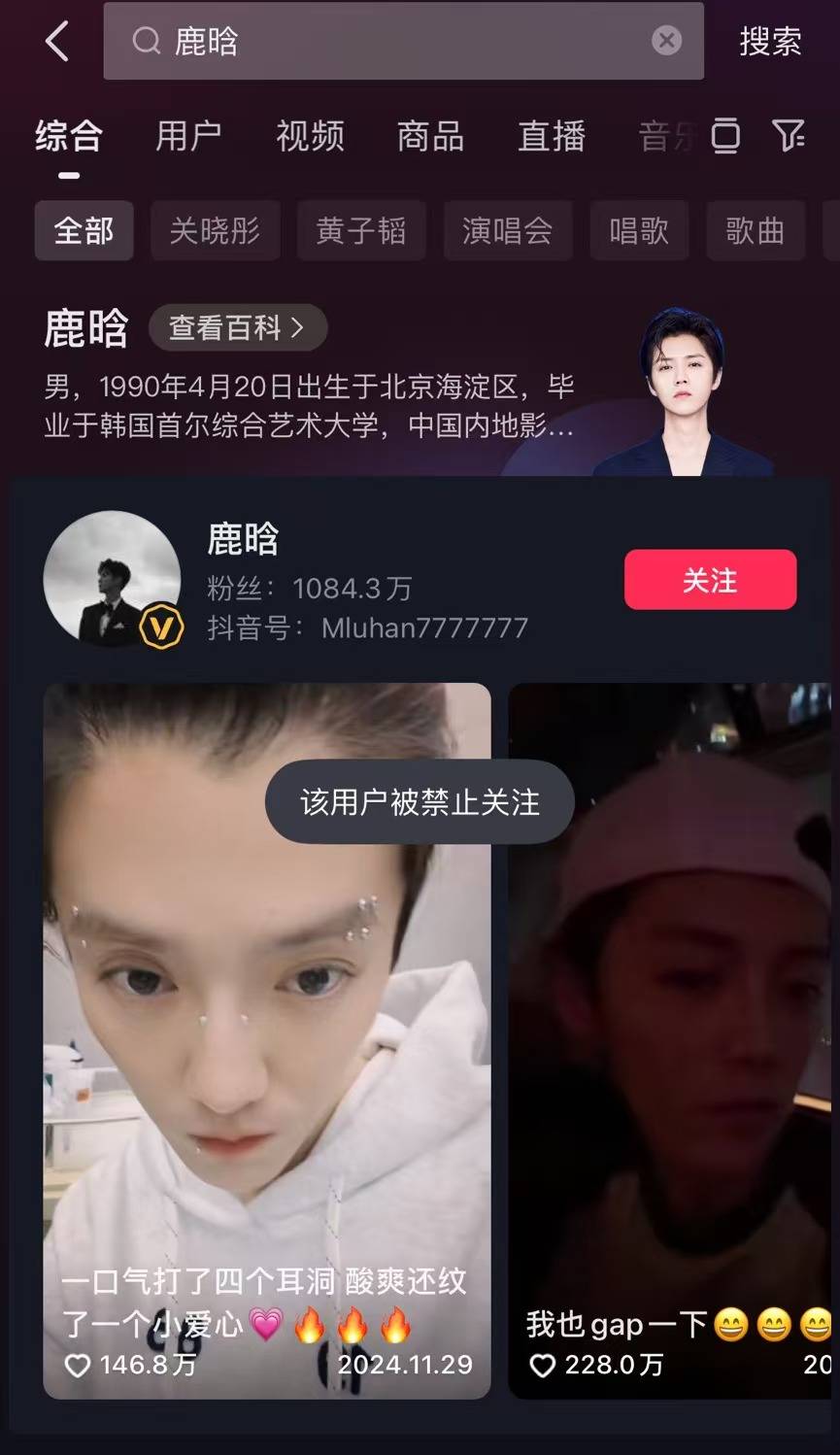Follow 鹿晗 with the 关注 button
Screen dimensions: 840x1455
710,580
